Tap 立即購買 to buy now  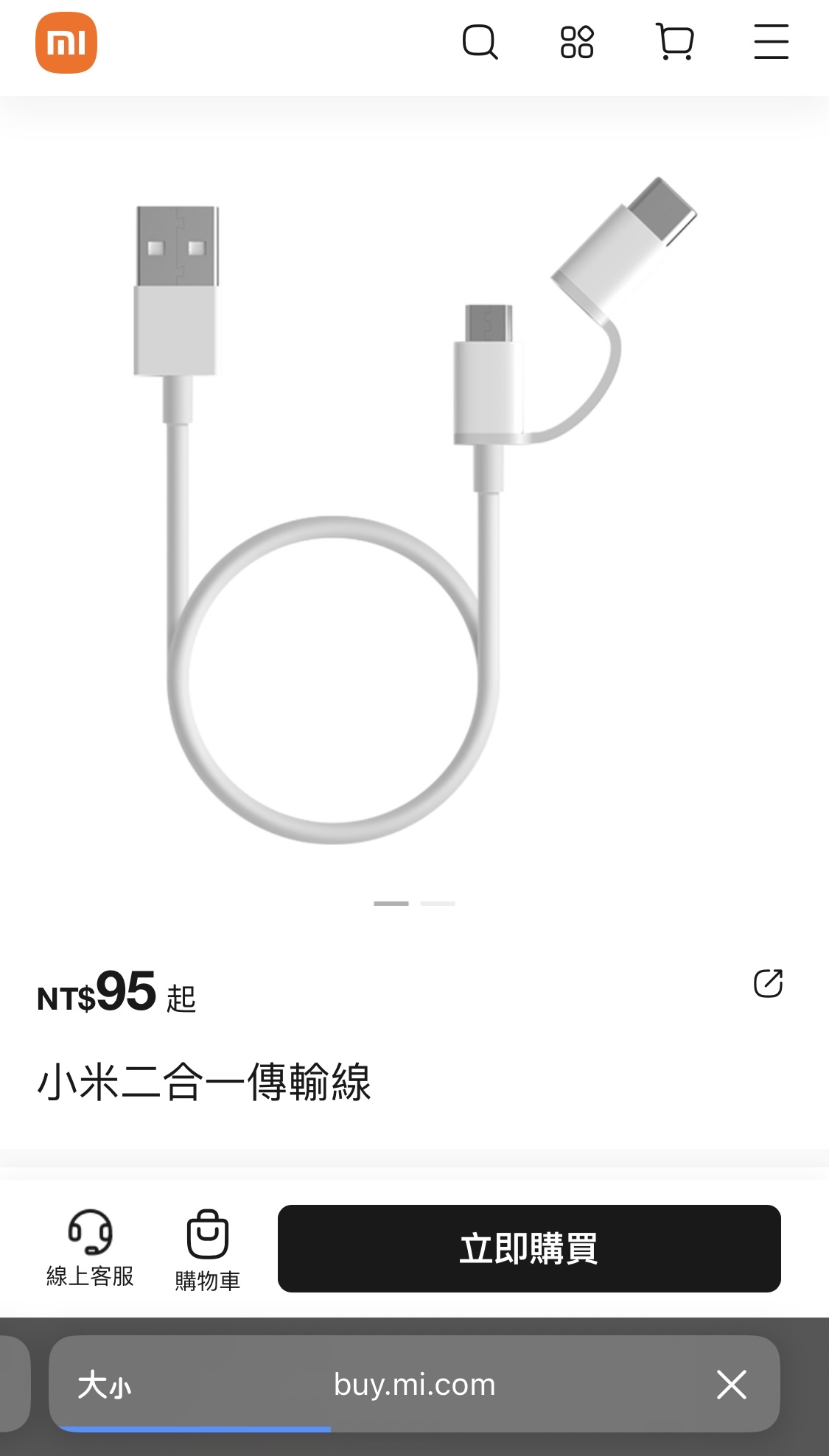point(529,1248)
